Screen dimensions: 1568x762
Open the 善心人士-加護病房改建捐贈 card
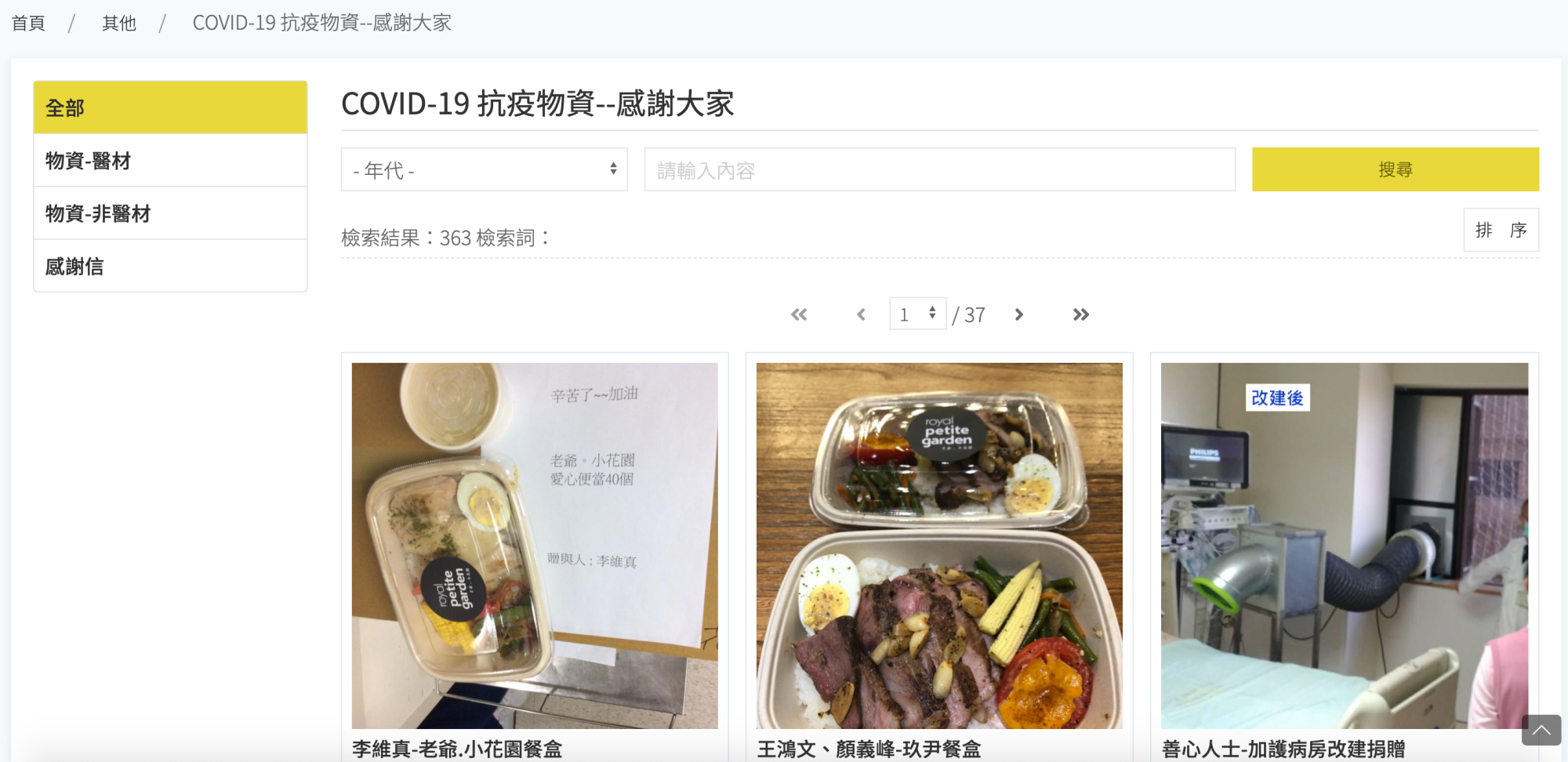1344,546
